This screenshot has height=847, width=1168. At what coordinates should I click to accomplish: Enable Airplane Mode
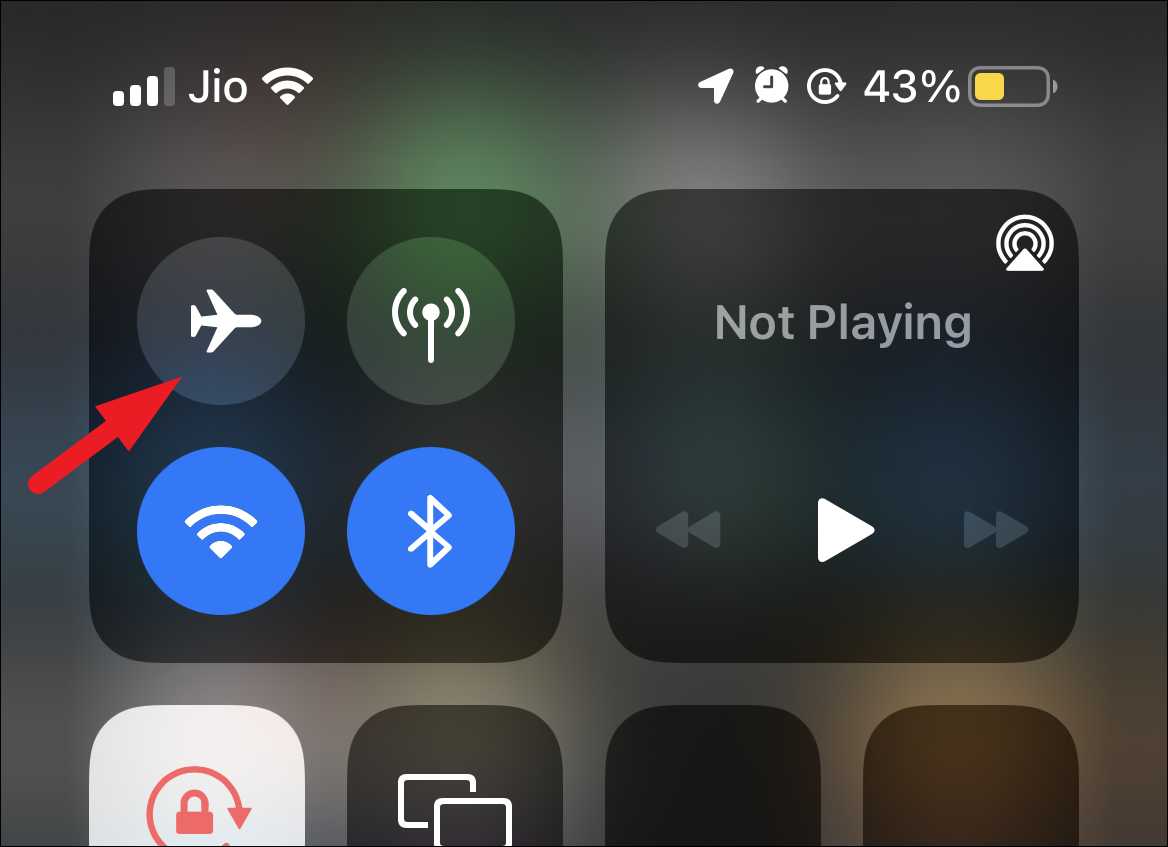click(221, 321)
